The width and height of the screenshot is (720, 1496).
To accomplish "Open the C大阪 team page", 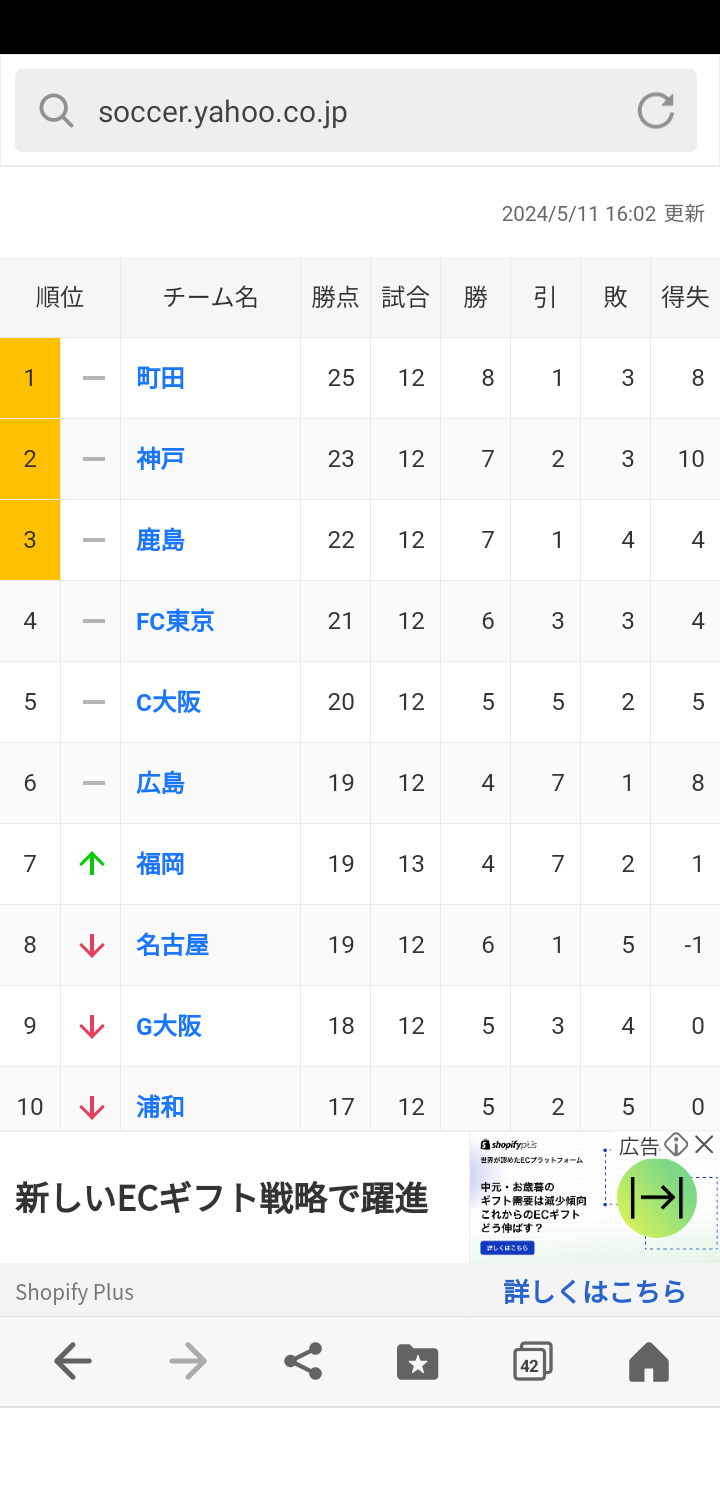I will point(169,702).
